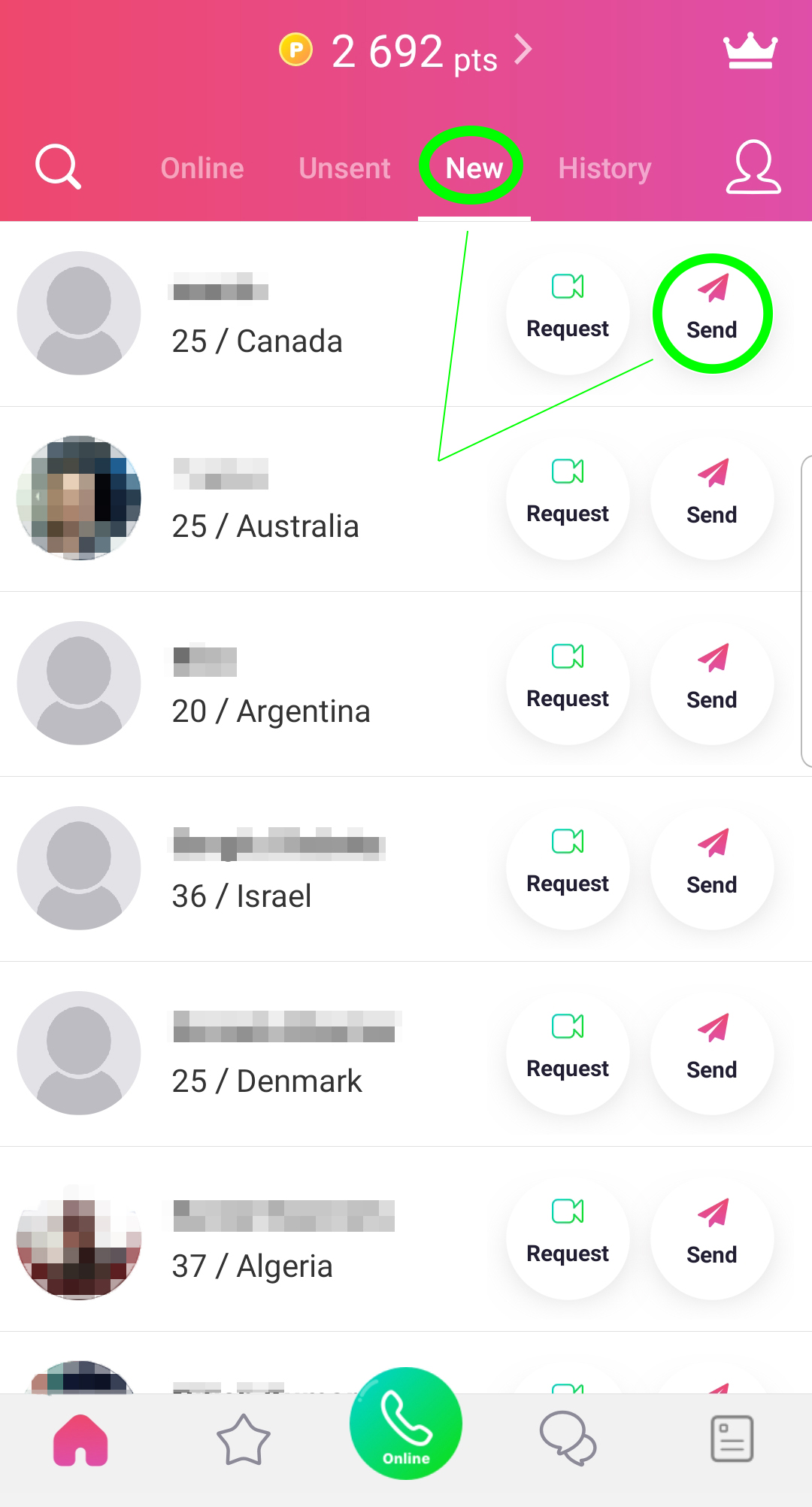Go to the home tab

(80, 1439)
